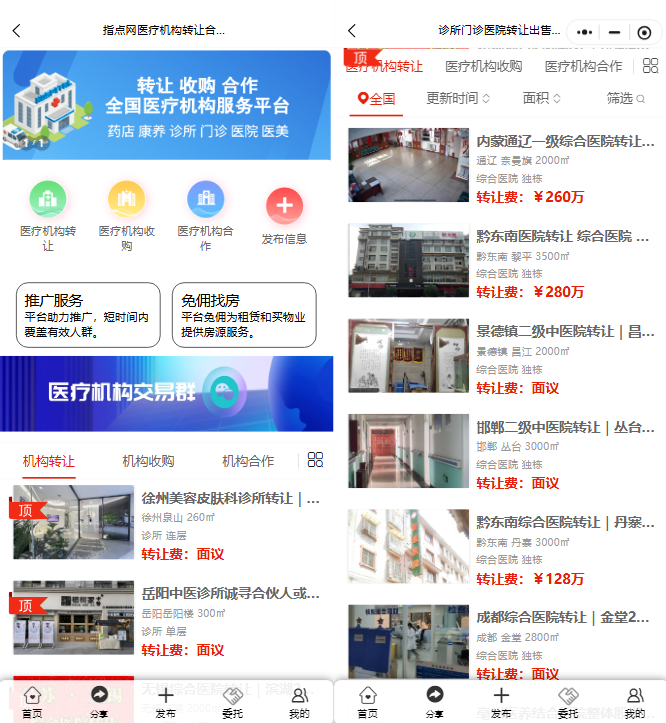Open the mini program three-dot menu
666x723 pixels.
585,32
